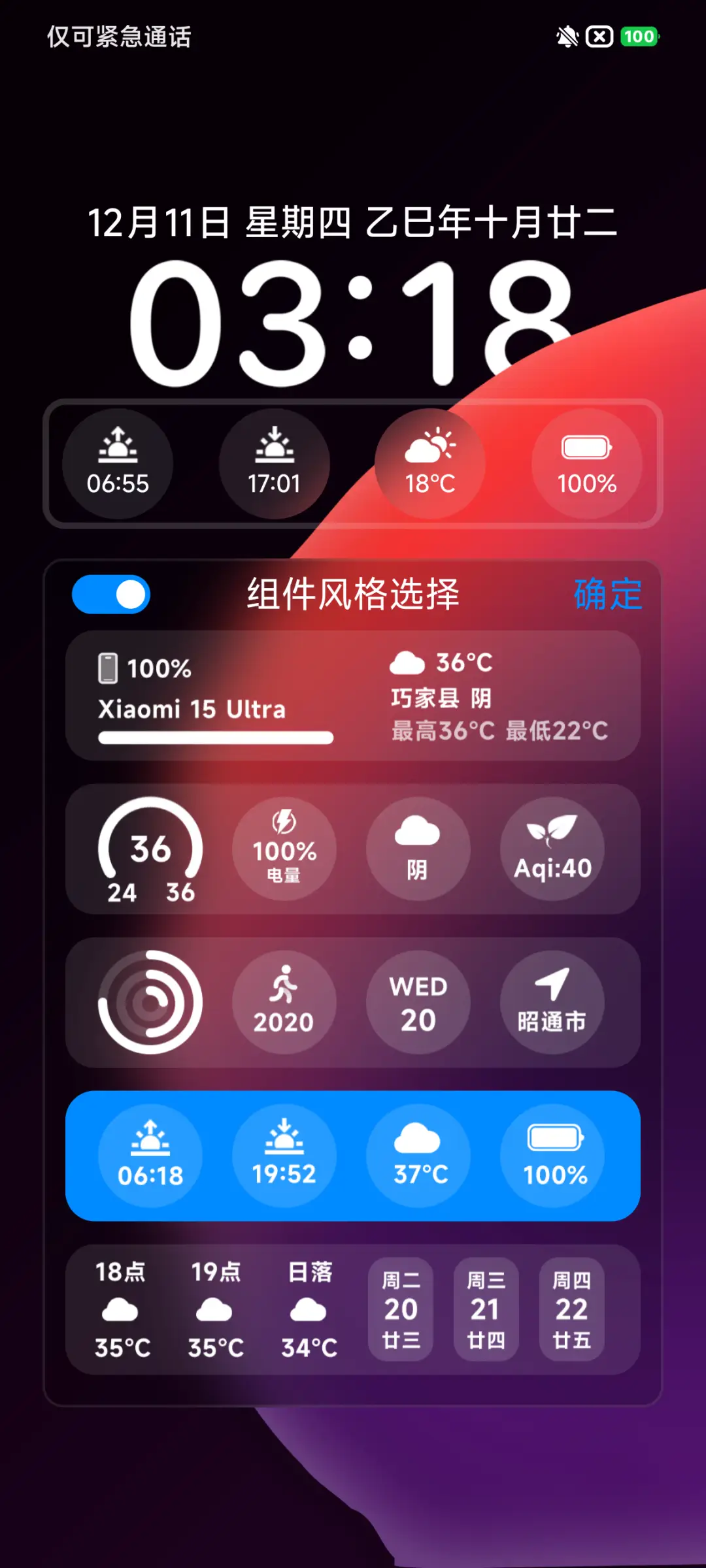Open the 巧家县 weather widget
Image resolution: width=706 pixels, height=1568 pixels.
tap(500, 696)
